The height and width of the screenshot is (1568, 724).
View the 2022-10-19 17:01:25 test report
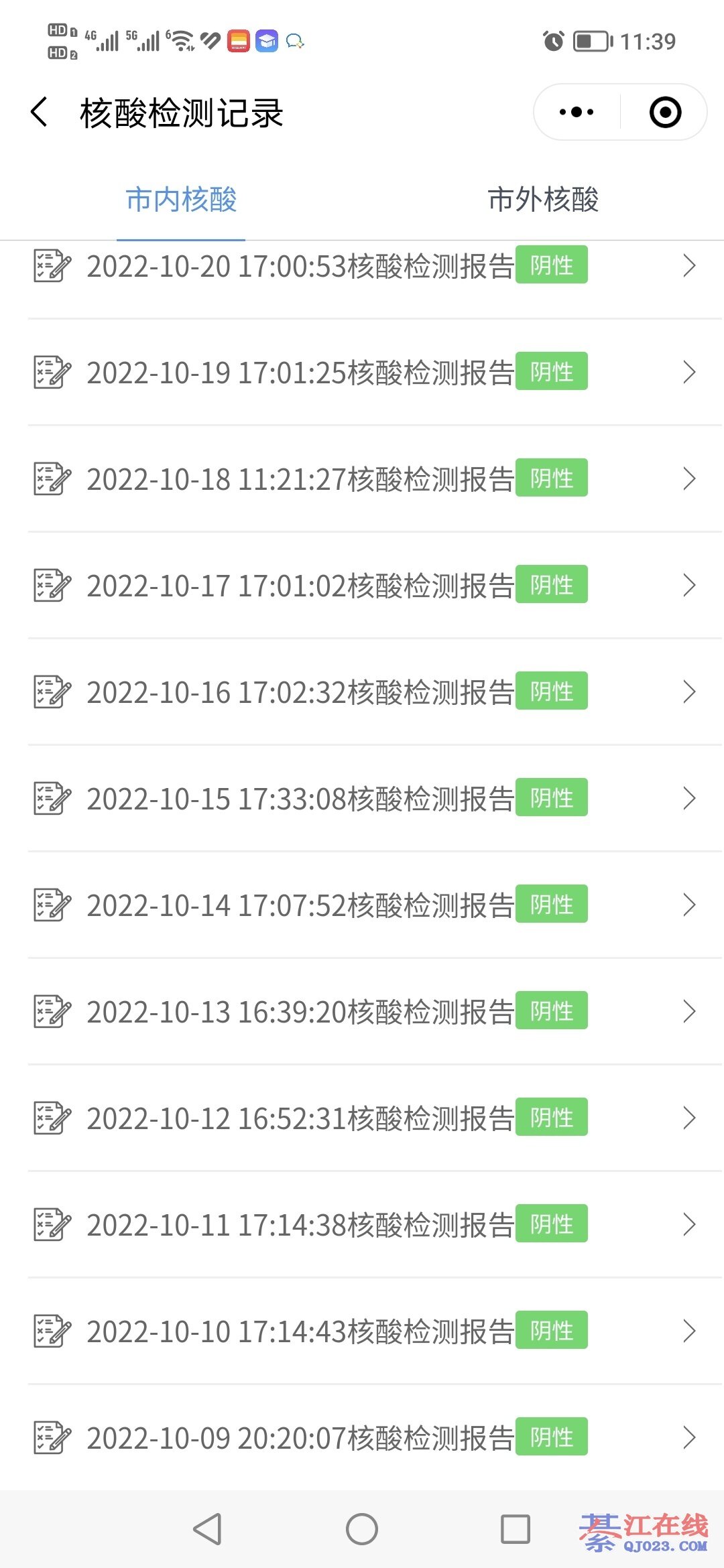tap(362, 373)
